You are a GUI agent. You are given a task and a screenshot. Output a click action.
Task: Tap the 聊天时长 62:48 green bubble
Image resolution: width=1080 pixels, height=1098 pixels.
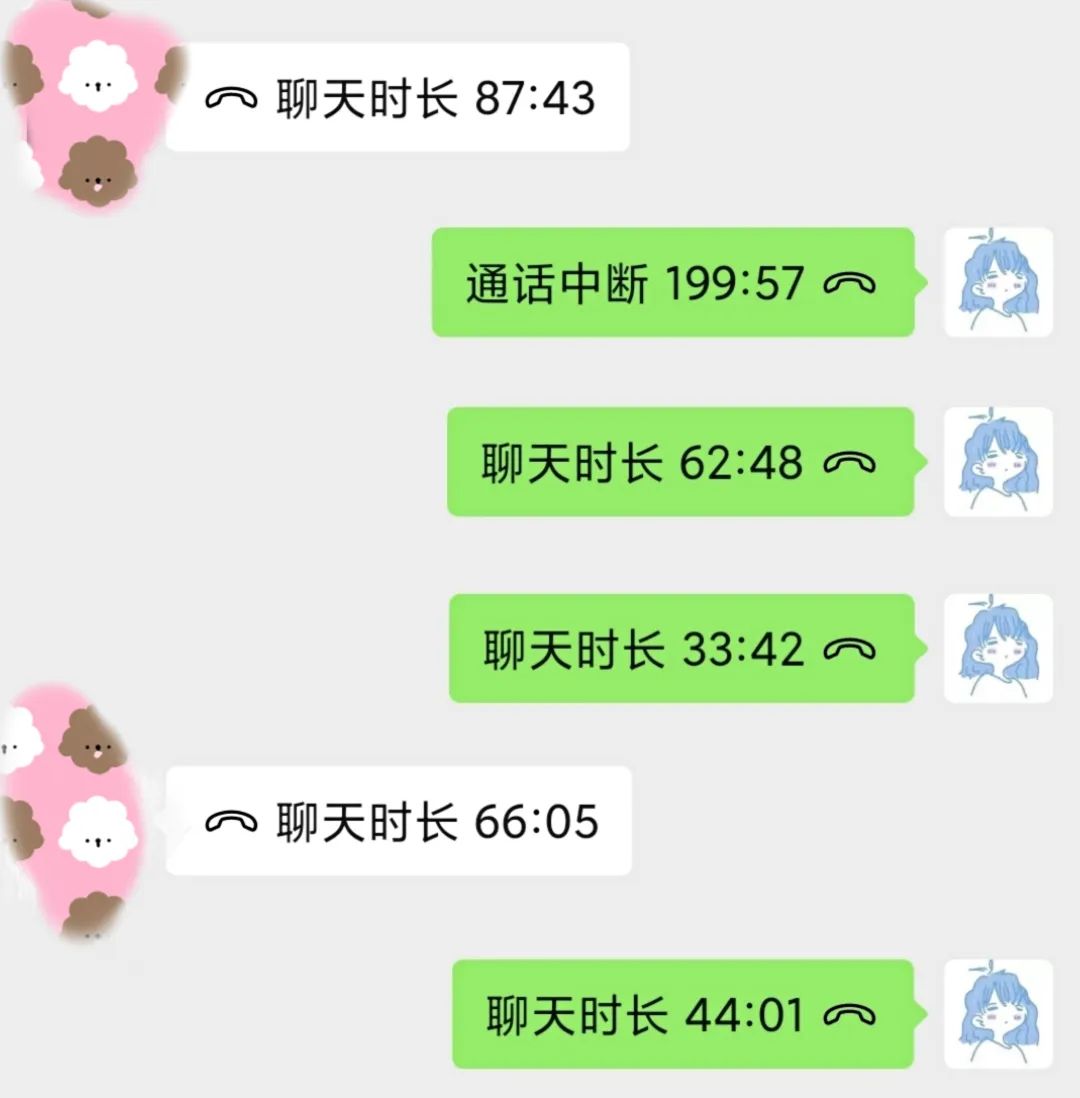click(x=680, y=462)
